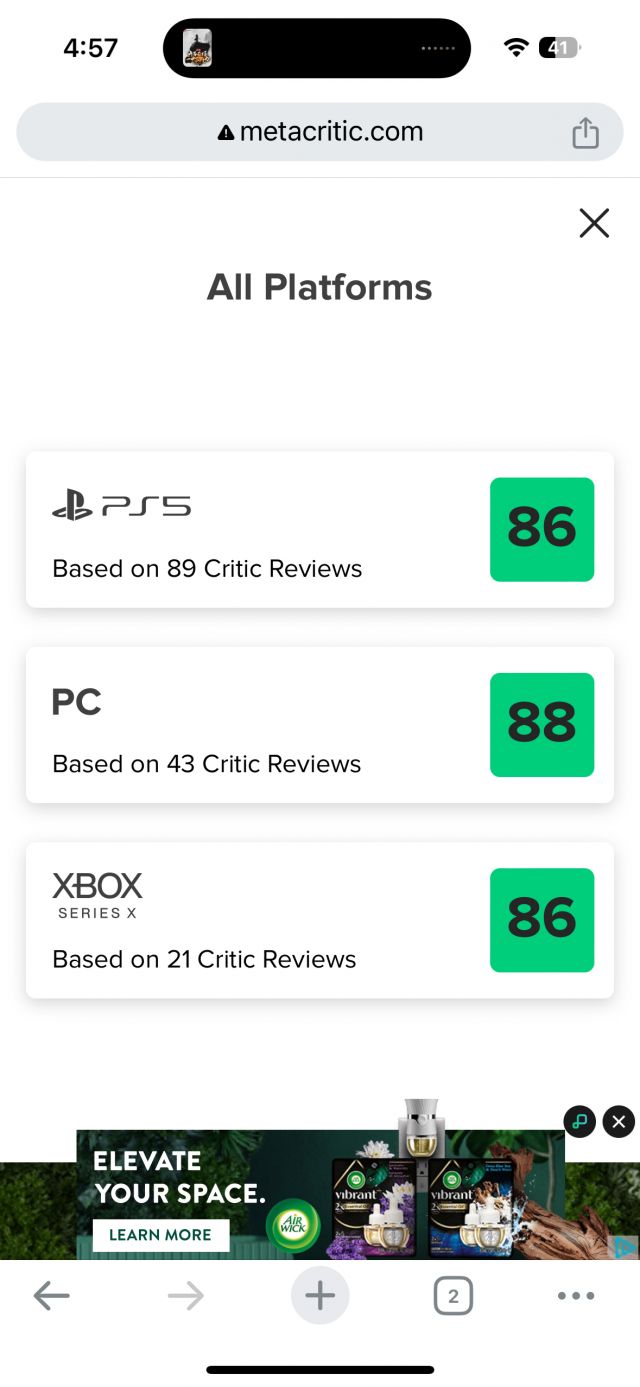Image resolution: width=640 pixels, height=1387 pixels.
Task: Share this page from the address bar
Action: coord(585,132)
